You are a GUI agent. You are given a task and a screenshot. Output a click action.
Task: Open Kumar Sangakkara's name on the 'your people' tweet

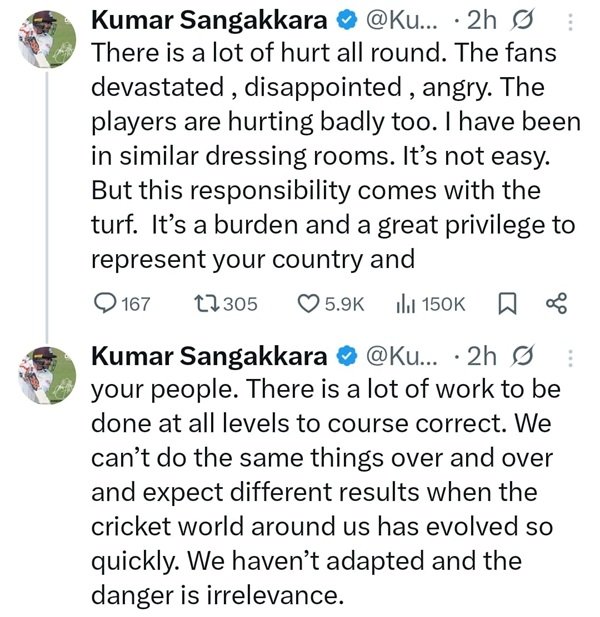click(208, 356)
